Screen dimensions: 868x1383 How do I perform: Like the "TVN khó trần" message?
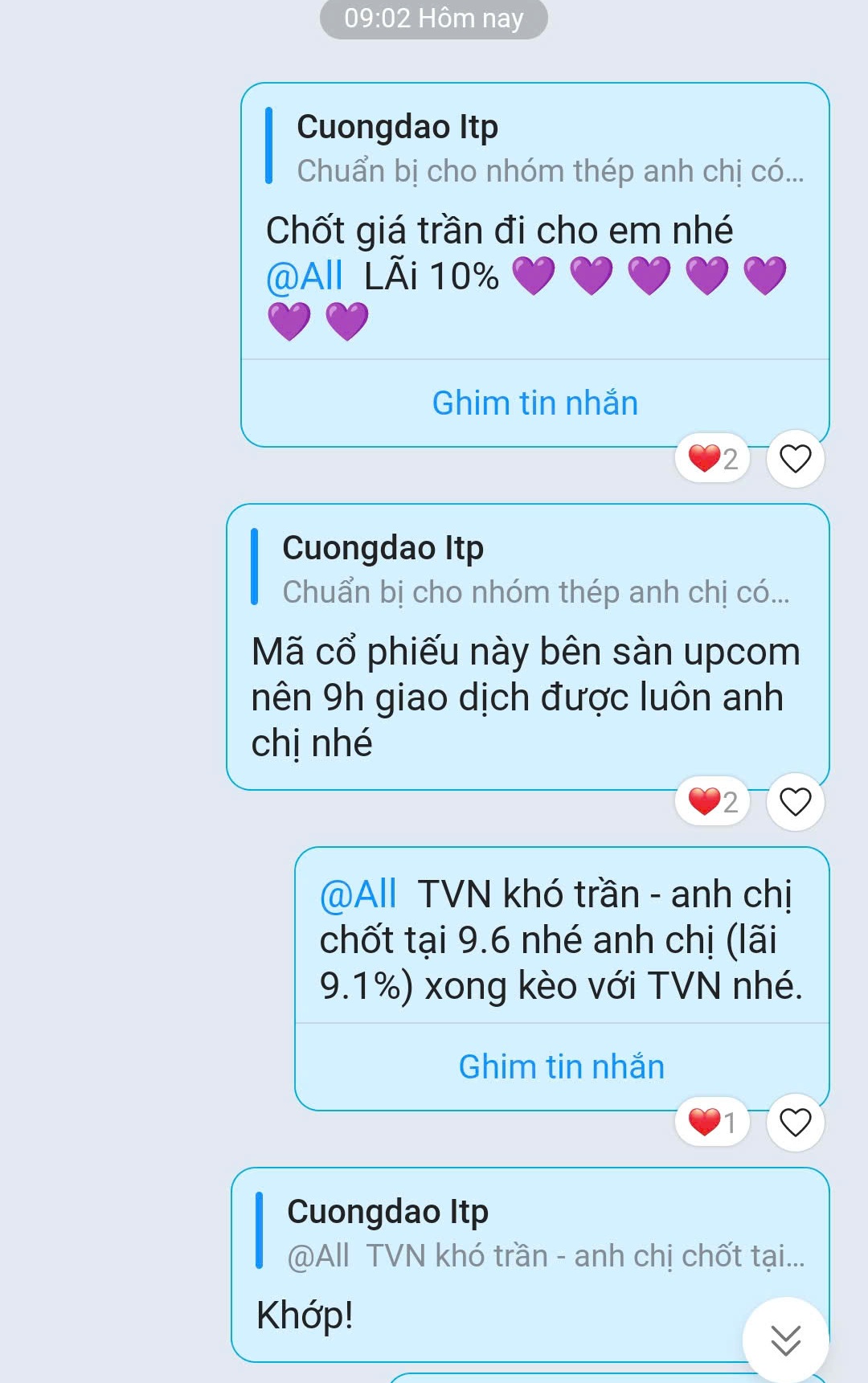click(x=795, y=1122)
